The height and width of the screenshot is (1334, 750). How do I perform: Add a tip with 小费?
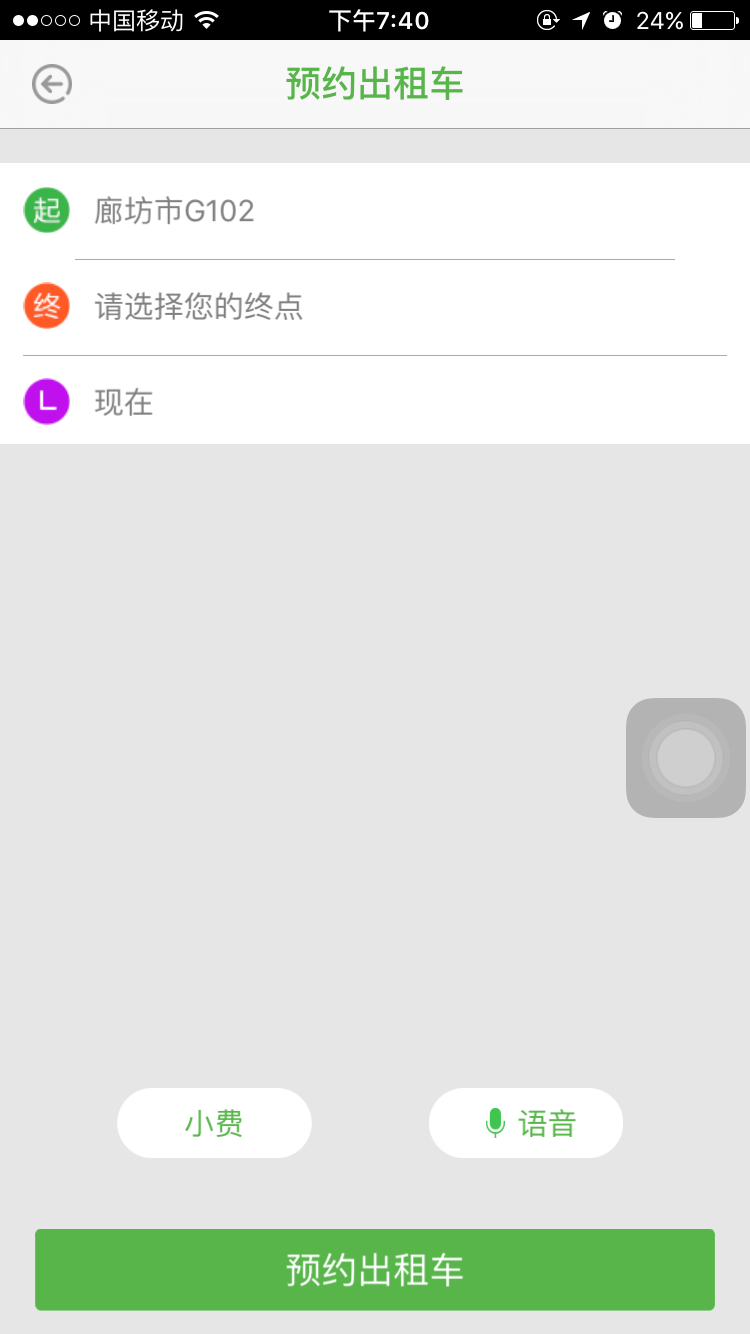214,1123
